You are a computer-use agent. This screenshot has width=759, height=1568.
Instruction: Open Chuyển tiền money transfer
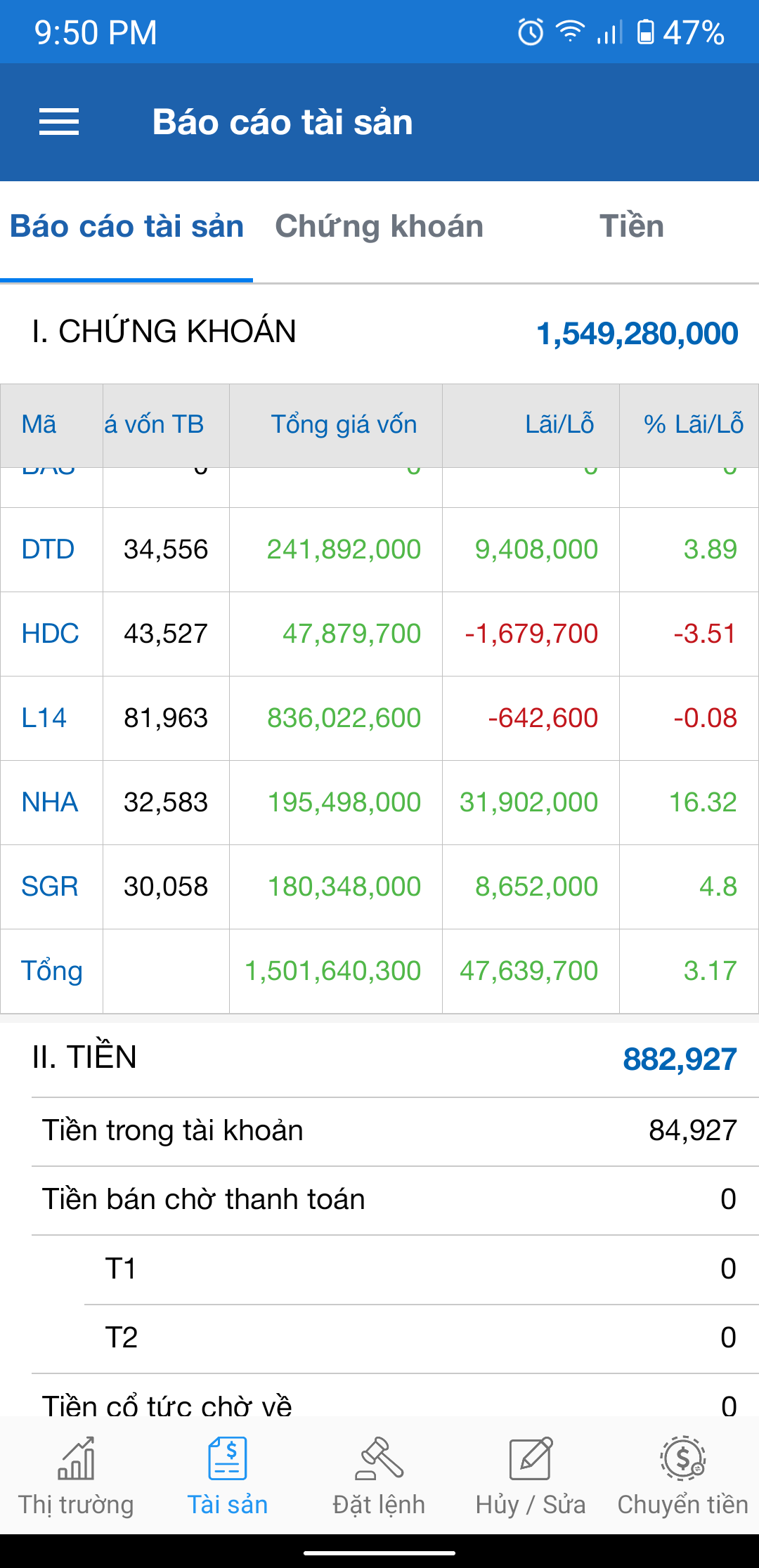click(x=682, y=1477)
